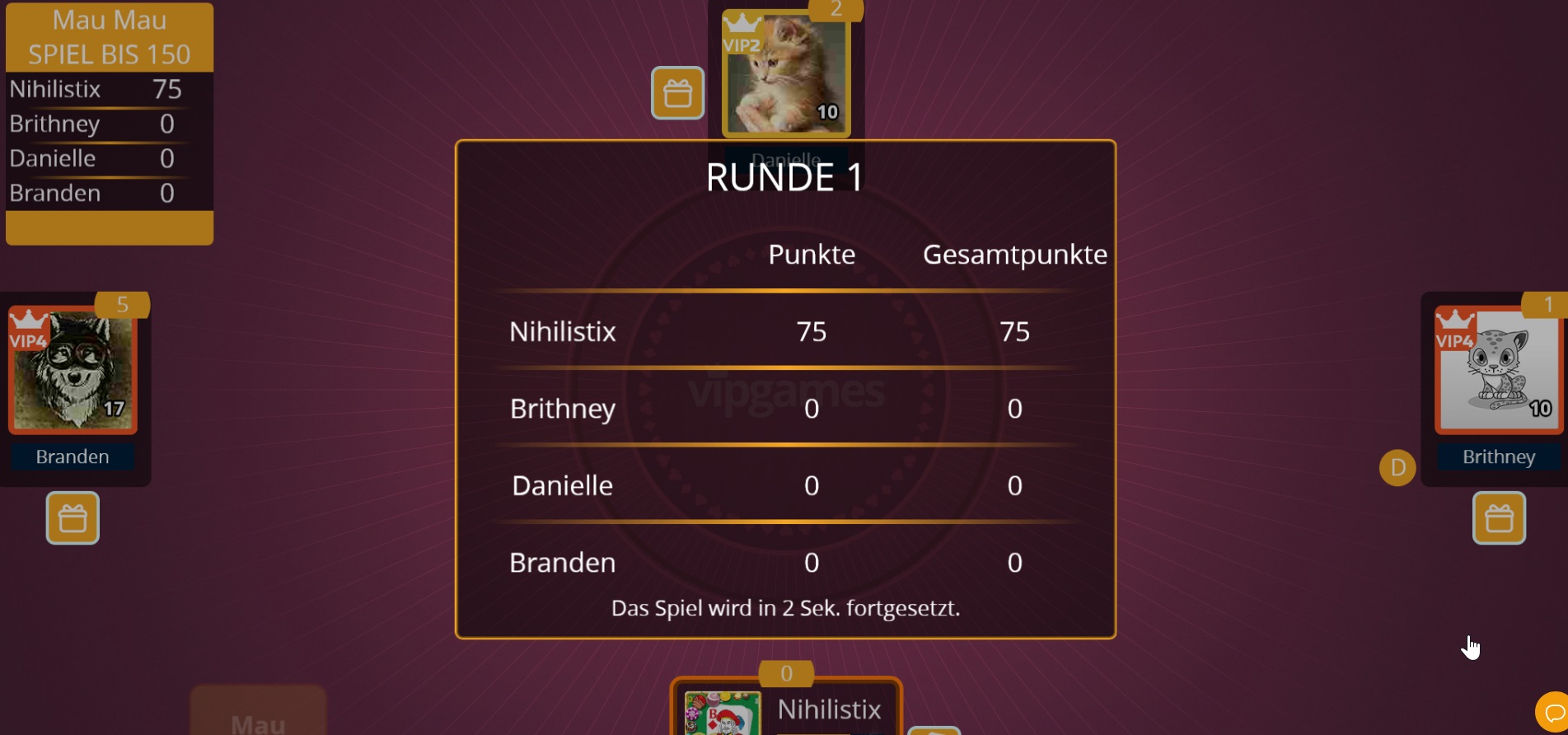1568x735 pixels.
Task: Open Danielle's player profile
Action: click(x=785, y=74)
